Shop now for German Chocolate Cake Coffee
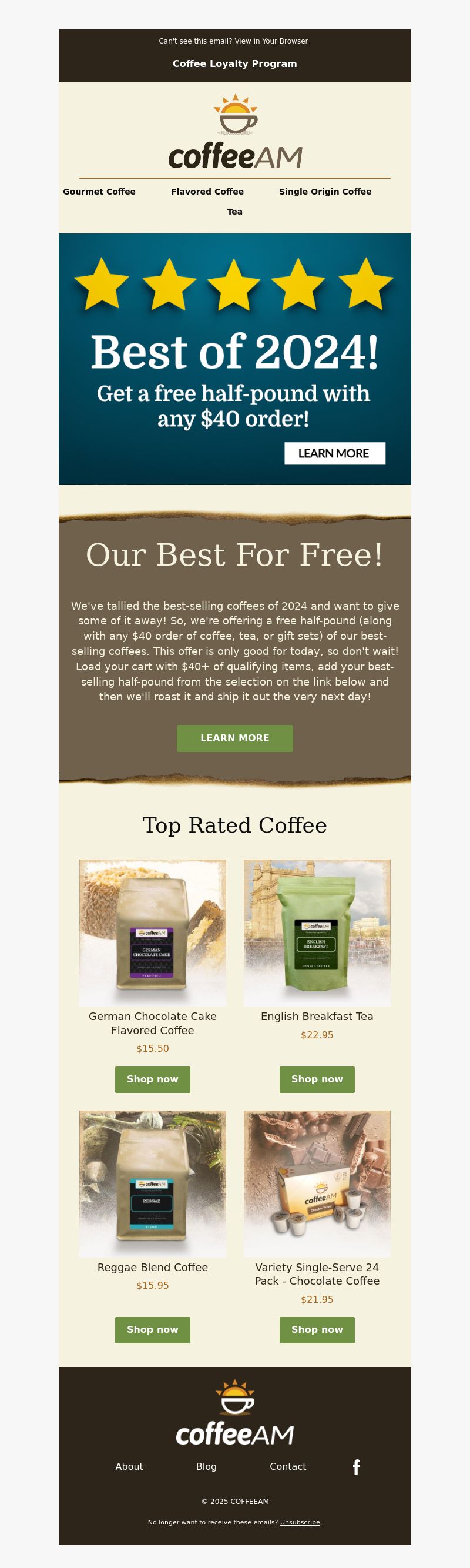 click(x=153, y=1079)
